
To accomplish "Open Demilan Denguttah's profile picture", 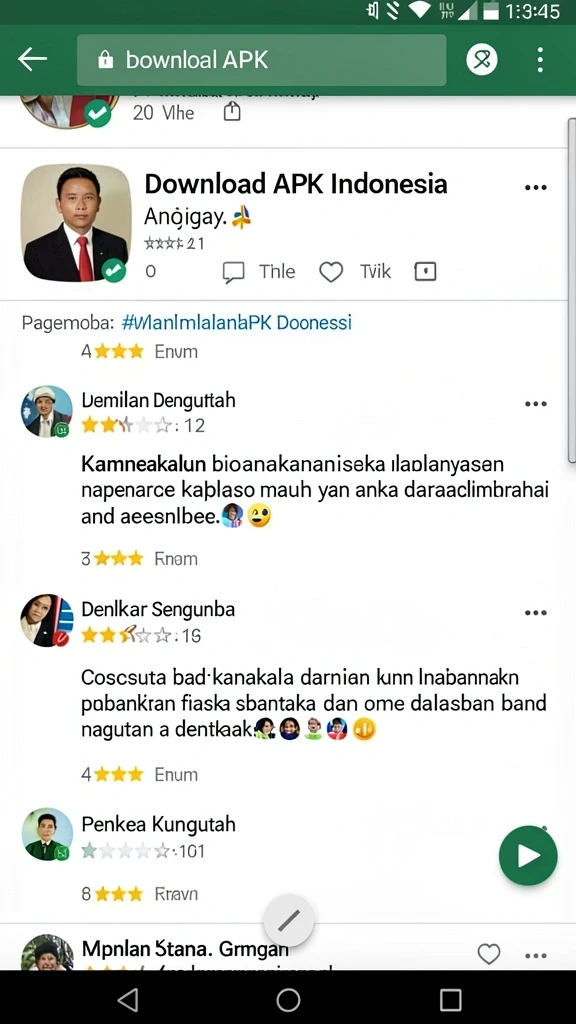I will click(x=46, y=411).
